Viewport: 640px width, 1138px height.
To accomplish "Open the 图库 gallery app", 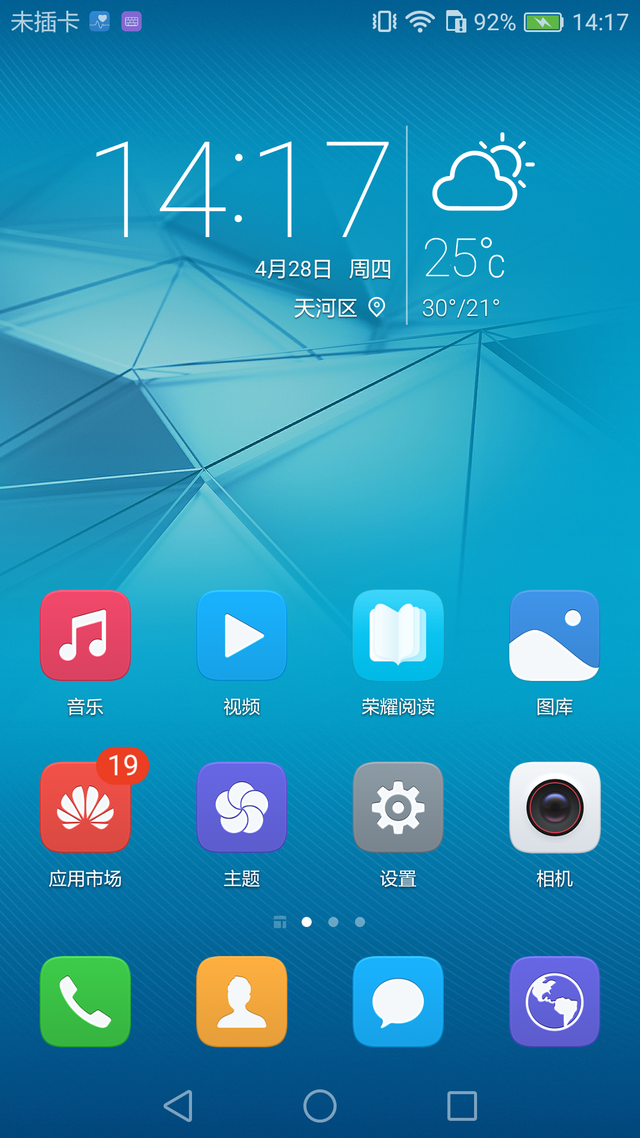I will 554,636.
